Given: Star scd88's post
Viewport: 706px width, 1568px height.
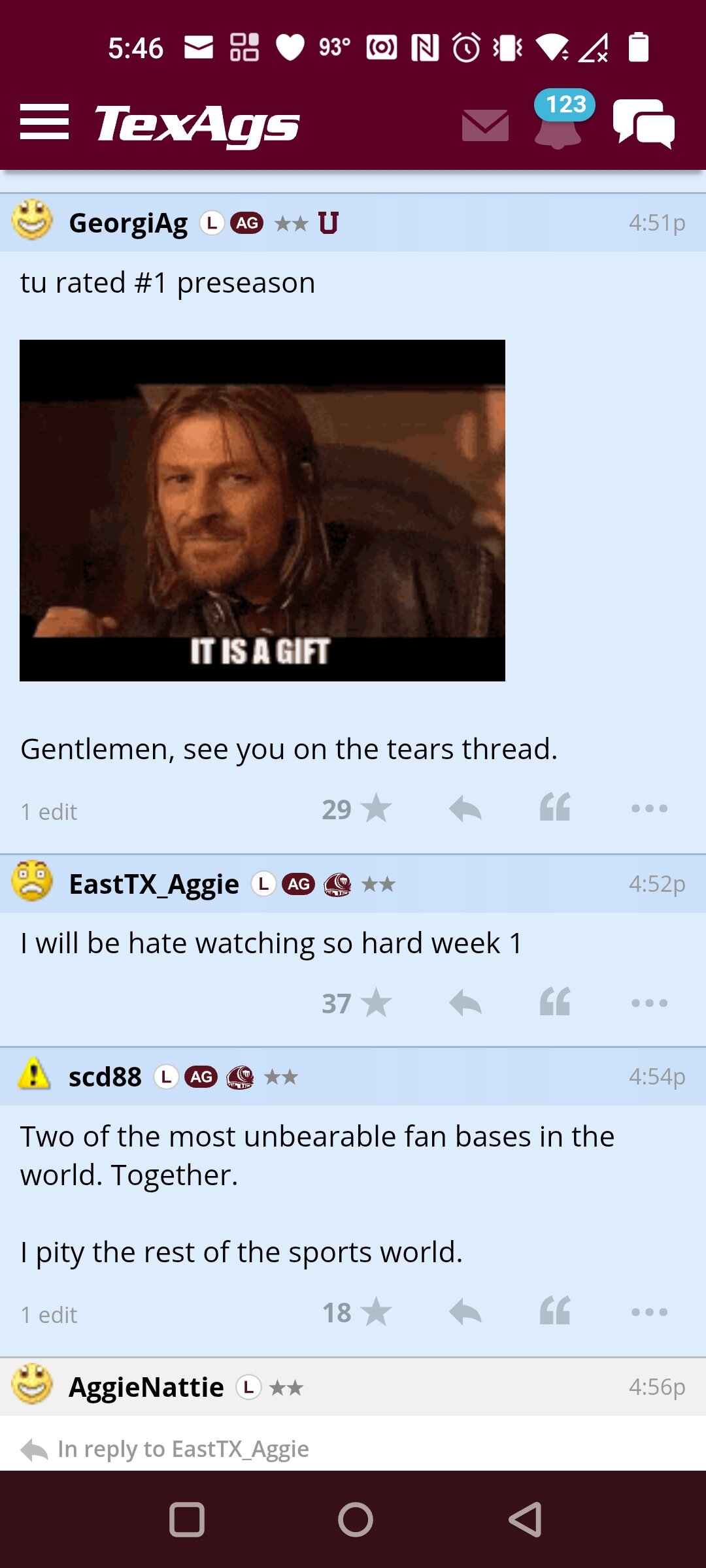Looking at the screenshot, I should point(357,1312).
